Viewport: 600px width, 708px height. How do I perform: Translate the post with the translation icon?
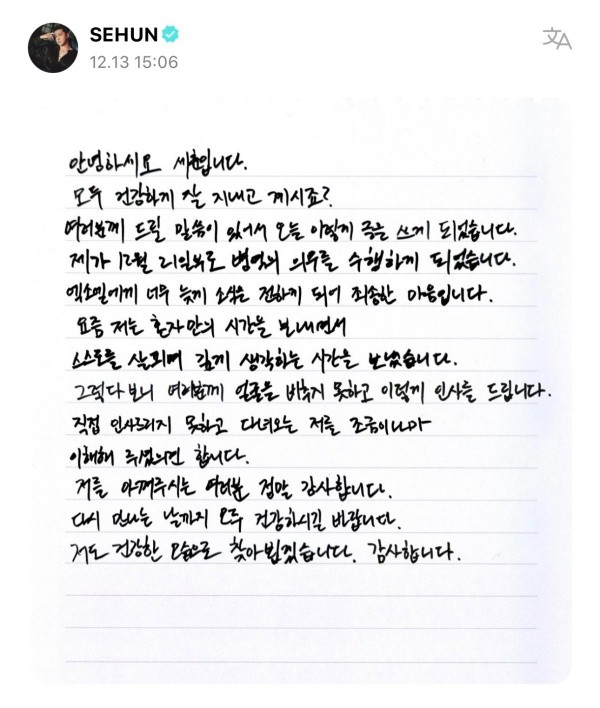(x=557, y=39)
